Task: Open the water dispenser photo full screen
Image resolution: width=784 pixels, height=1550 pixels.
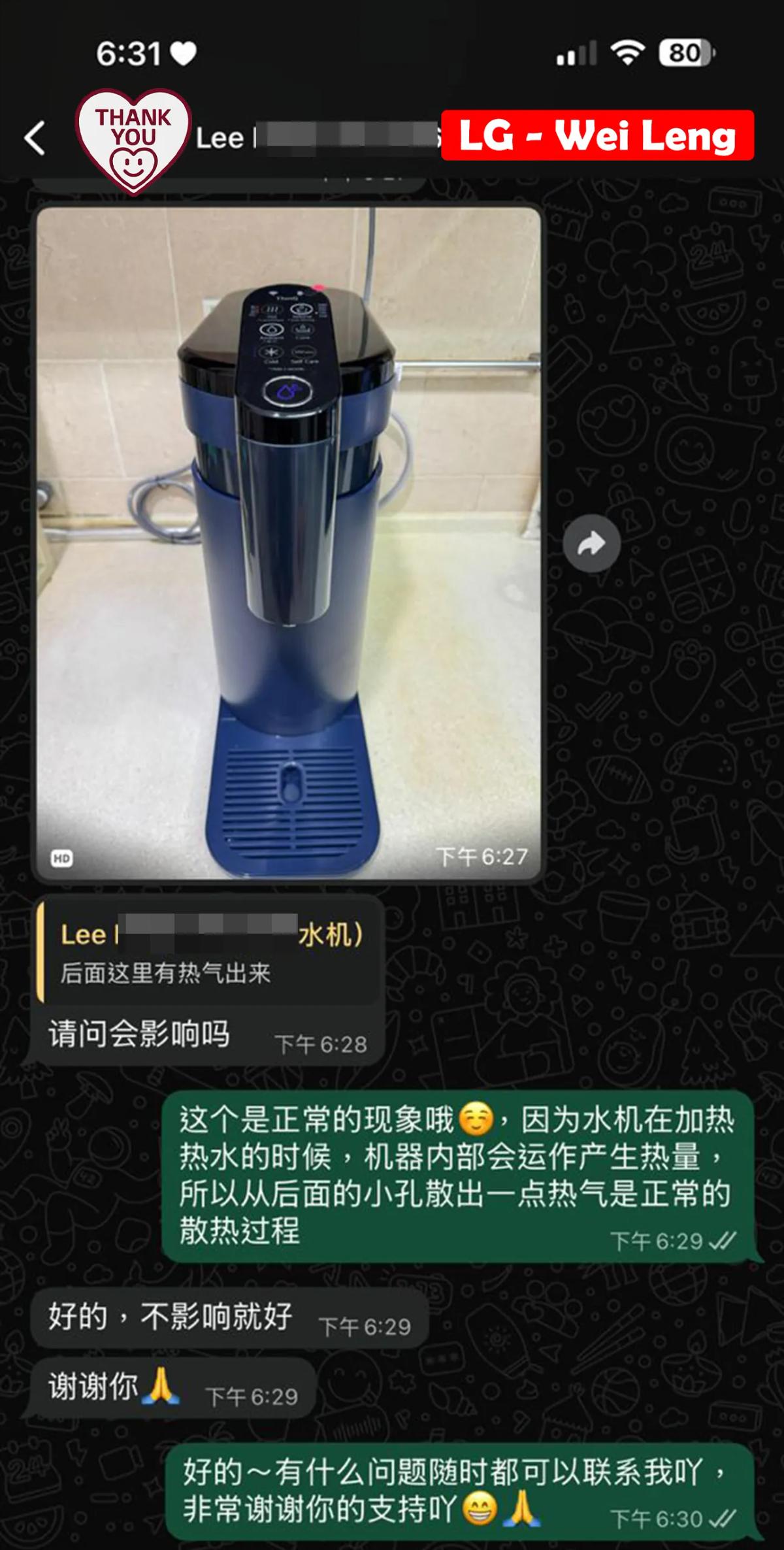Action: click(x=288, y=544)
